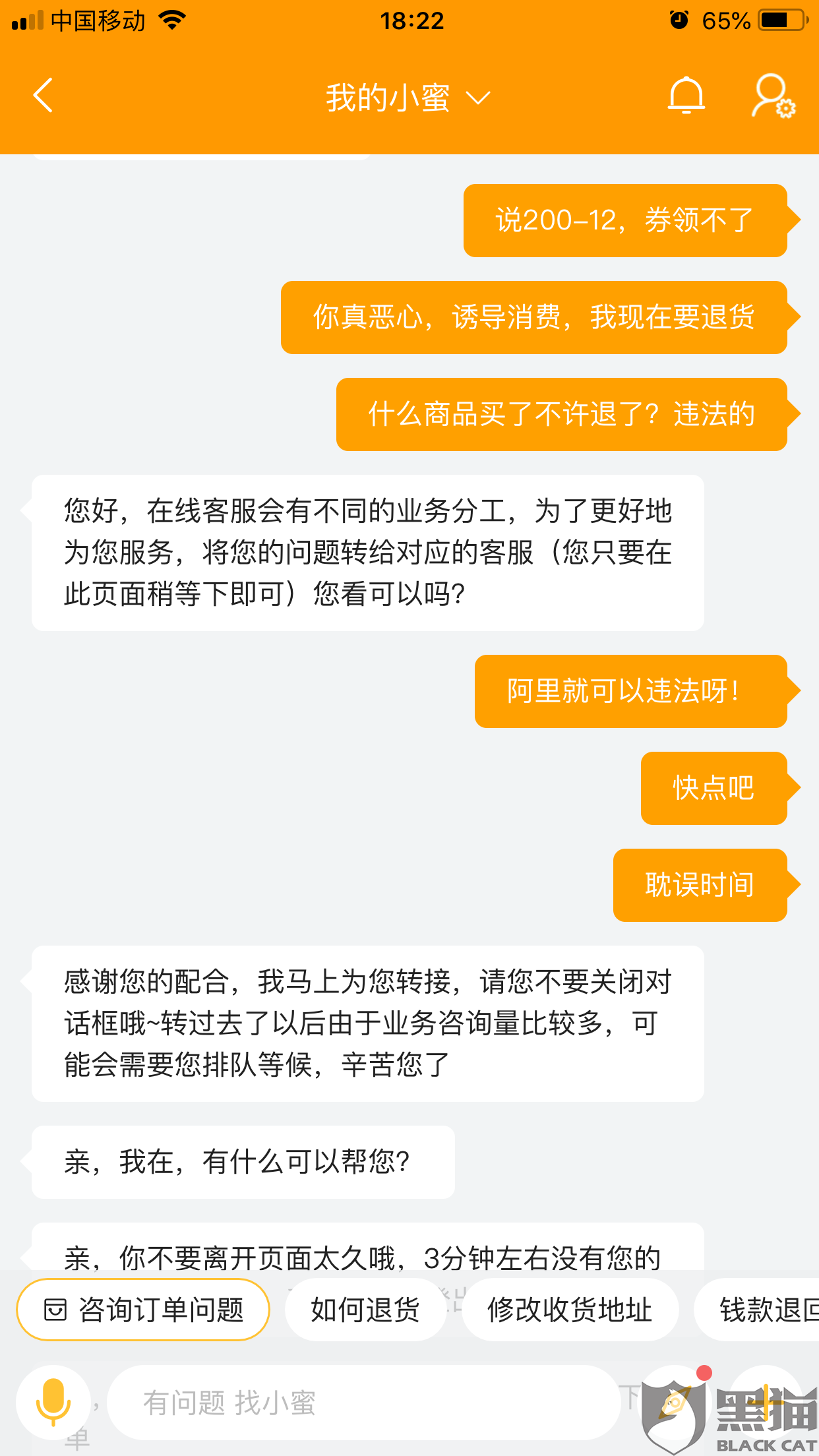819x1456 pixels.
Task: Open the notifications bell
Action: pos(686,96)
